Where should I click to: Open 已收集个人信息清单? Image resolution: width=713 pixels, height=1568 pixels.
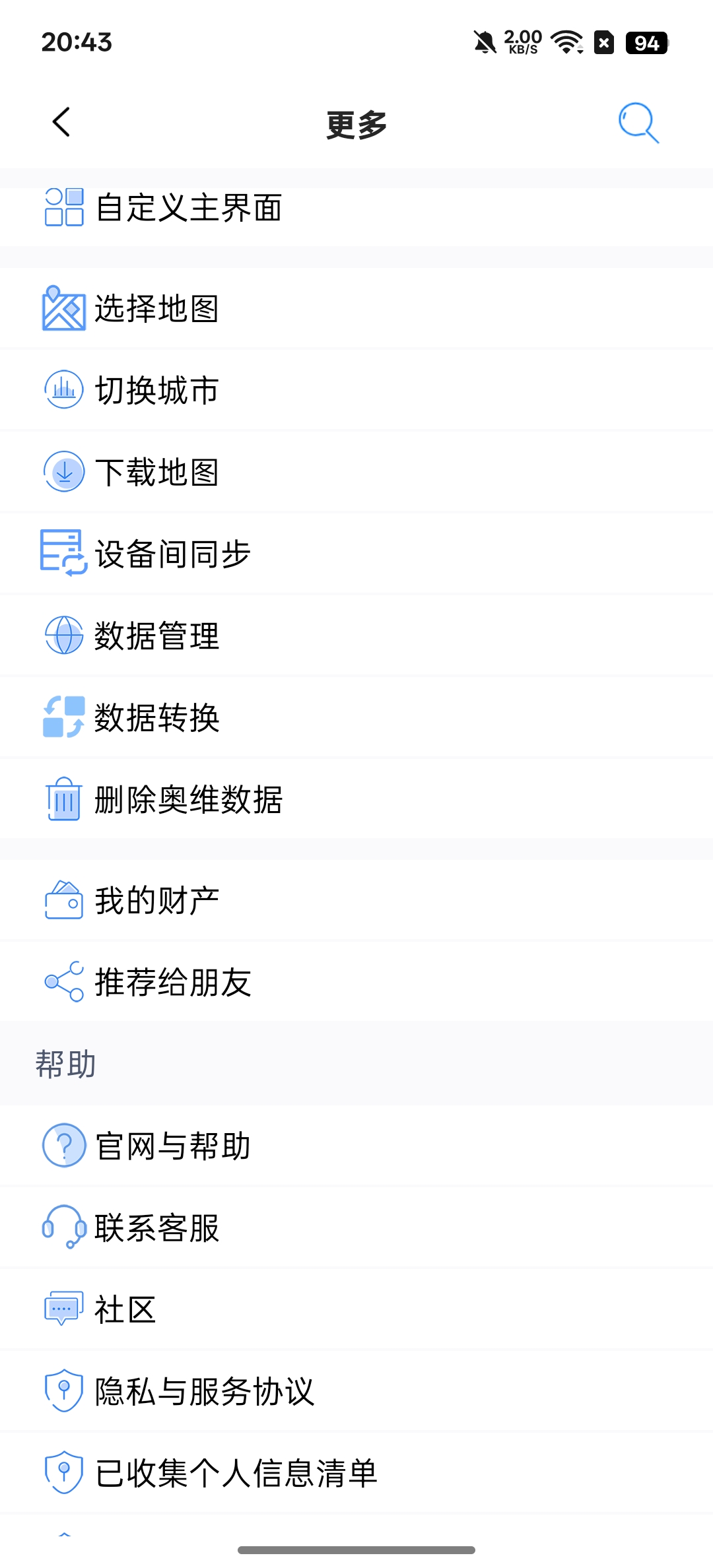coord(356,1473)
